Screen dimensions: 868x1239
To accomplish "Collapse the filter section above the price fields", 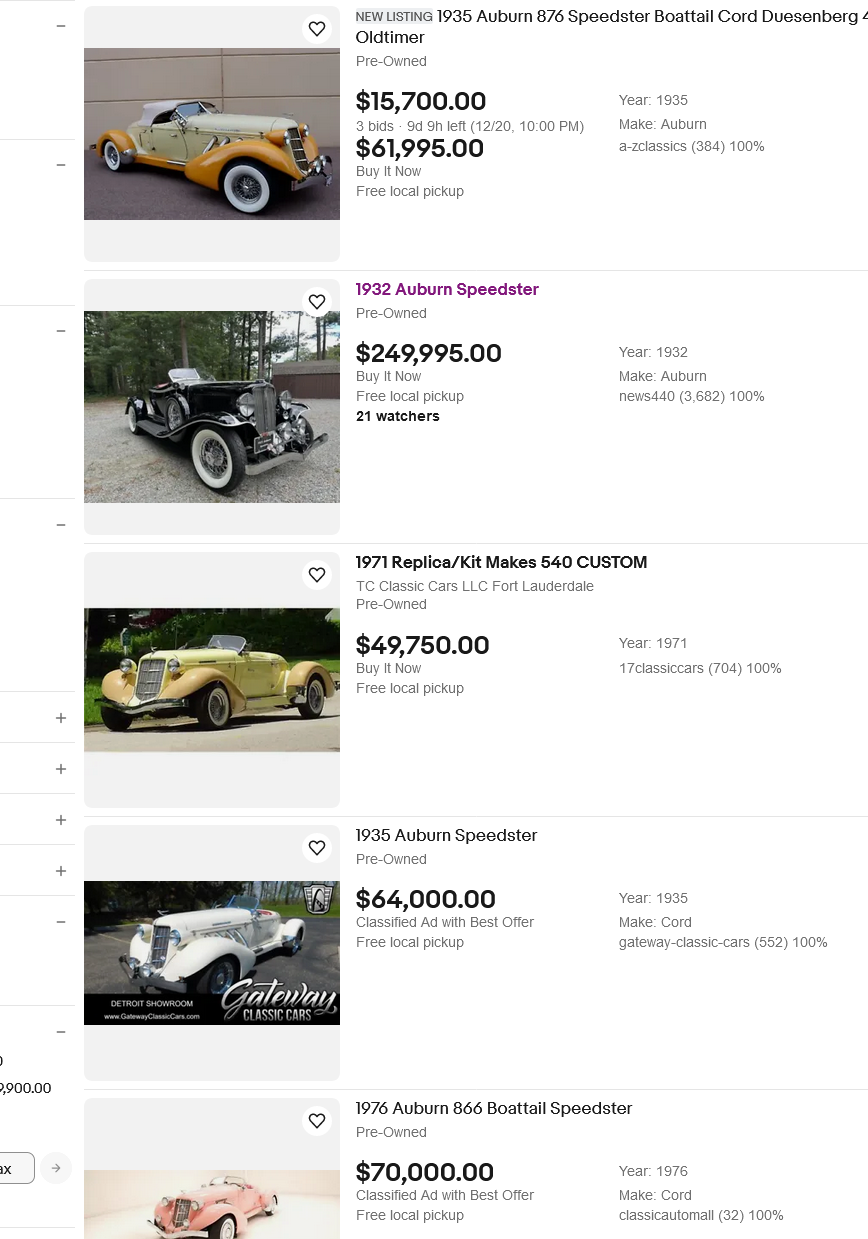I will click(x=60, y=1034).
